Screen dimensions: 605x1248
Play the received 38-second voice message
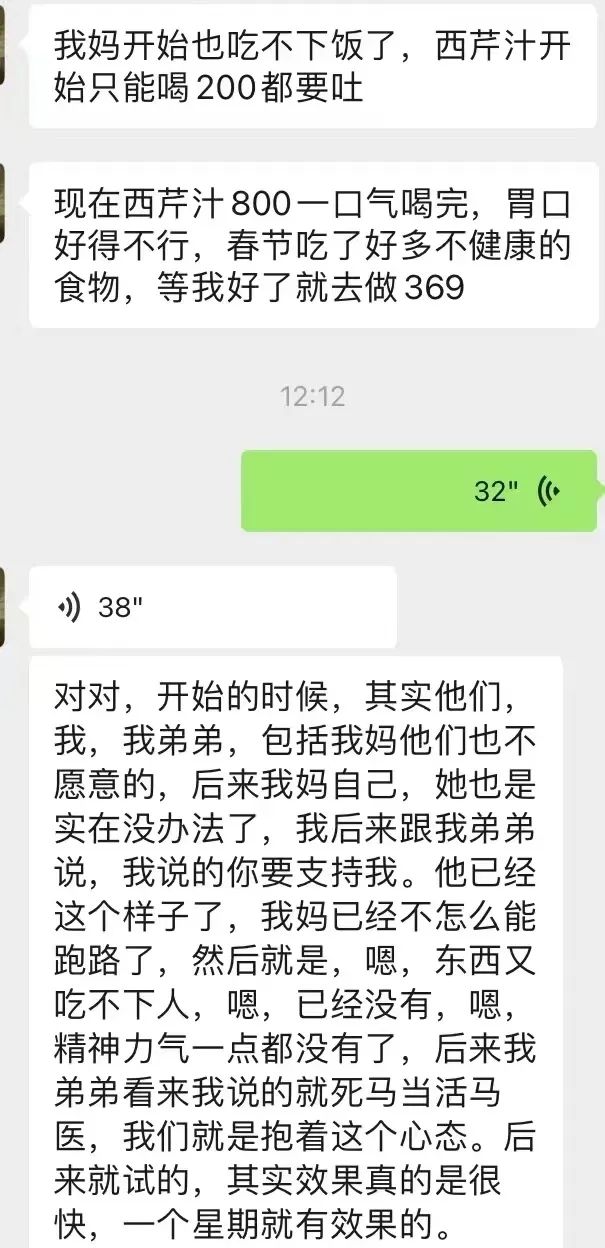point(212,607)
